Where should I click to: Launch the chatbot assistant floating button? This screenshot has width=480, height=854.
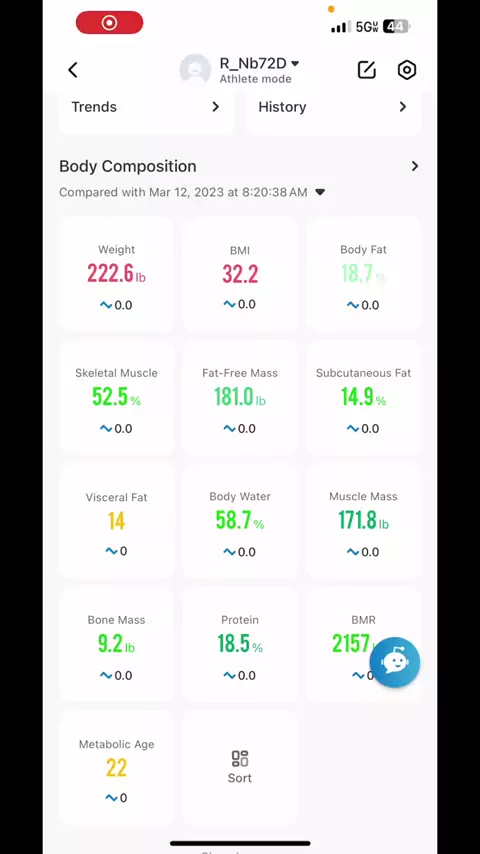click(x=395, y=662)
